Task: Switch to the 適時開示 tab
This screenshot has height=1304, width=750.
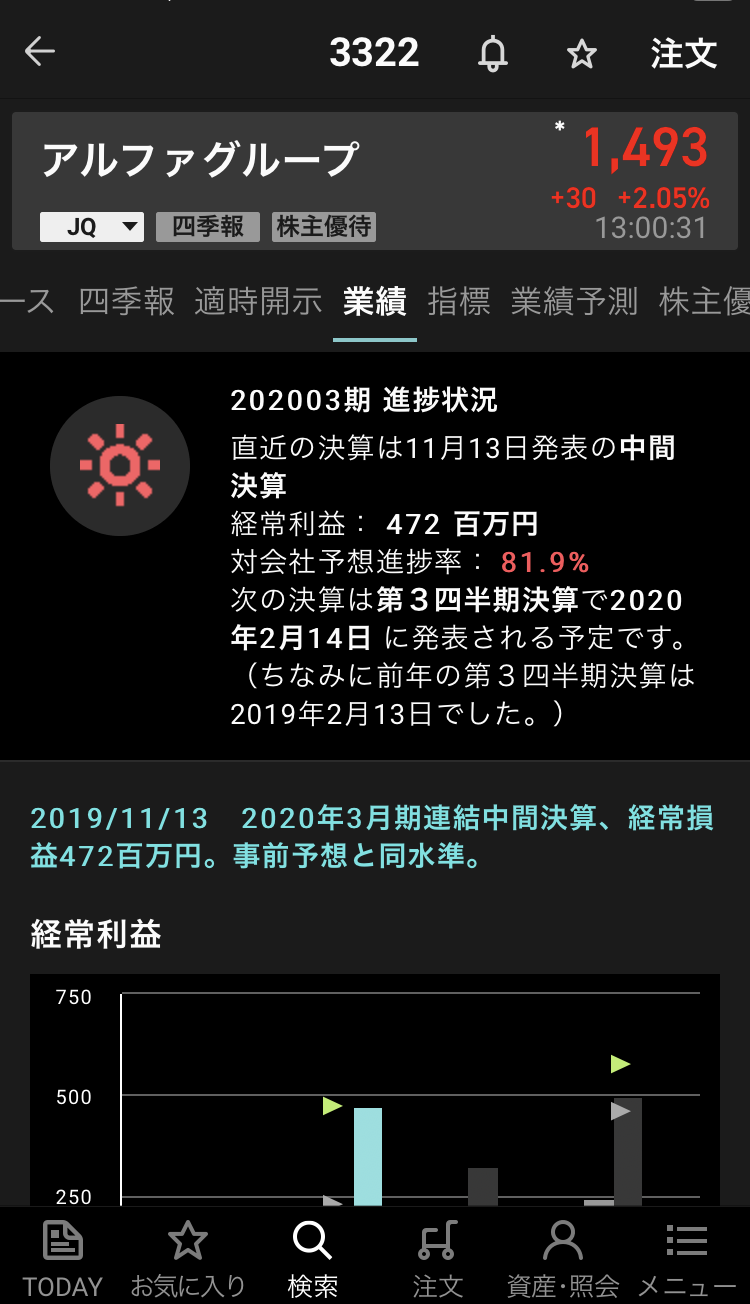Action: 258,301
